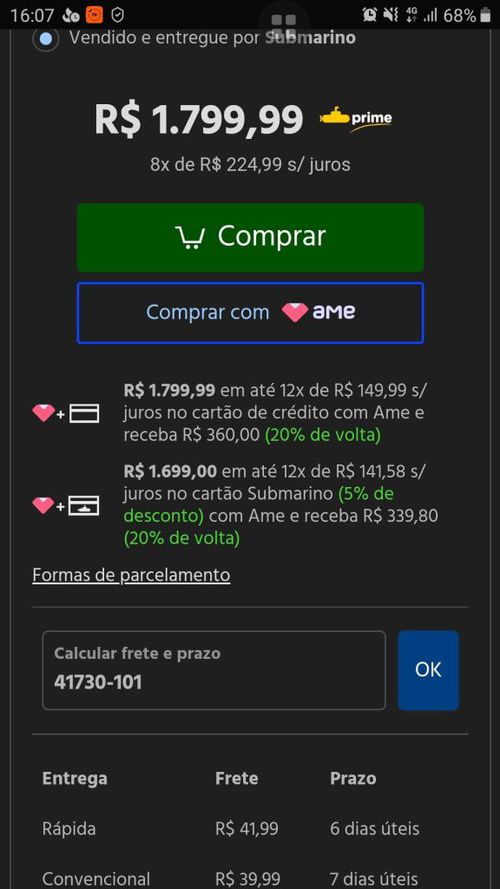This screenshot has height=889, width=500.
Task: Edit the Calcular frete e prazo field
Action: tap(214, 670)
